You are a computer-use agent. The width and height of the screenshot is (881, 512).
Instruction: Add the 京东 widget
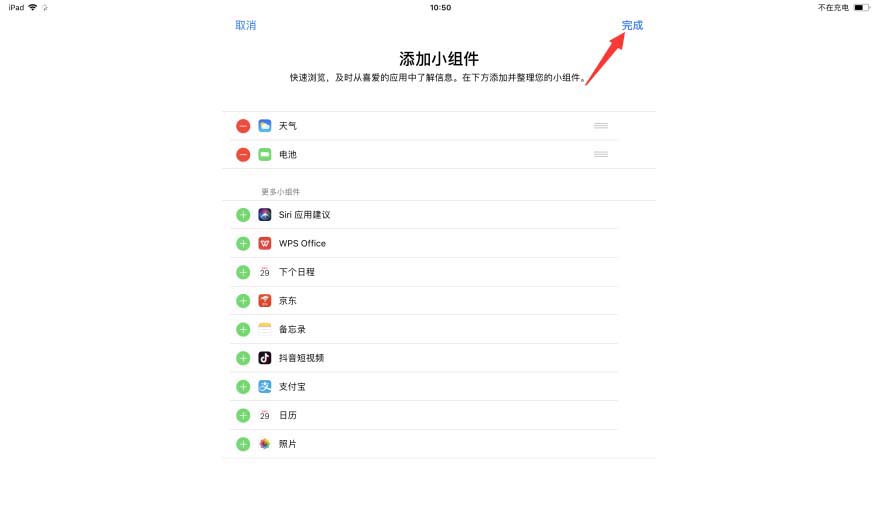pyautogui.click(x=243, y=301)
